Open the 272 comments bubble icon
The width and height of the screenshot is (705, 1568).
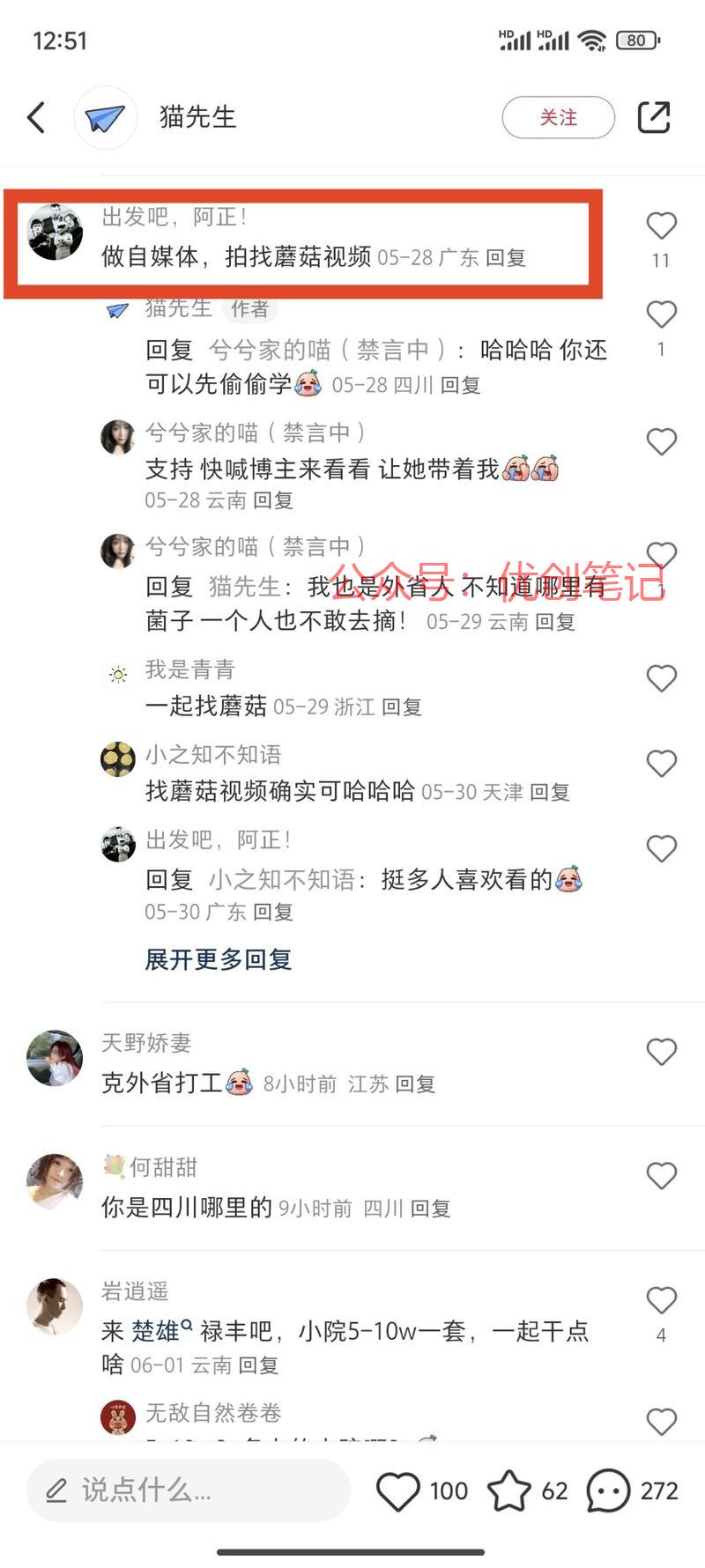[x=608, y=1490]
